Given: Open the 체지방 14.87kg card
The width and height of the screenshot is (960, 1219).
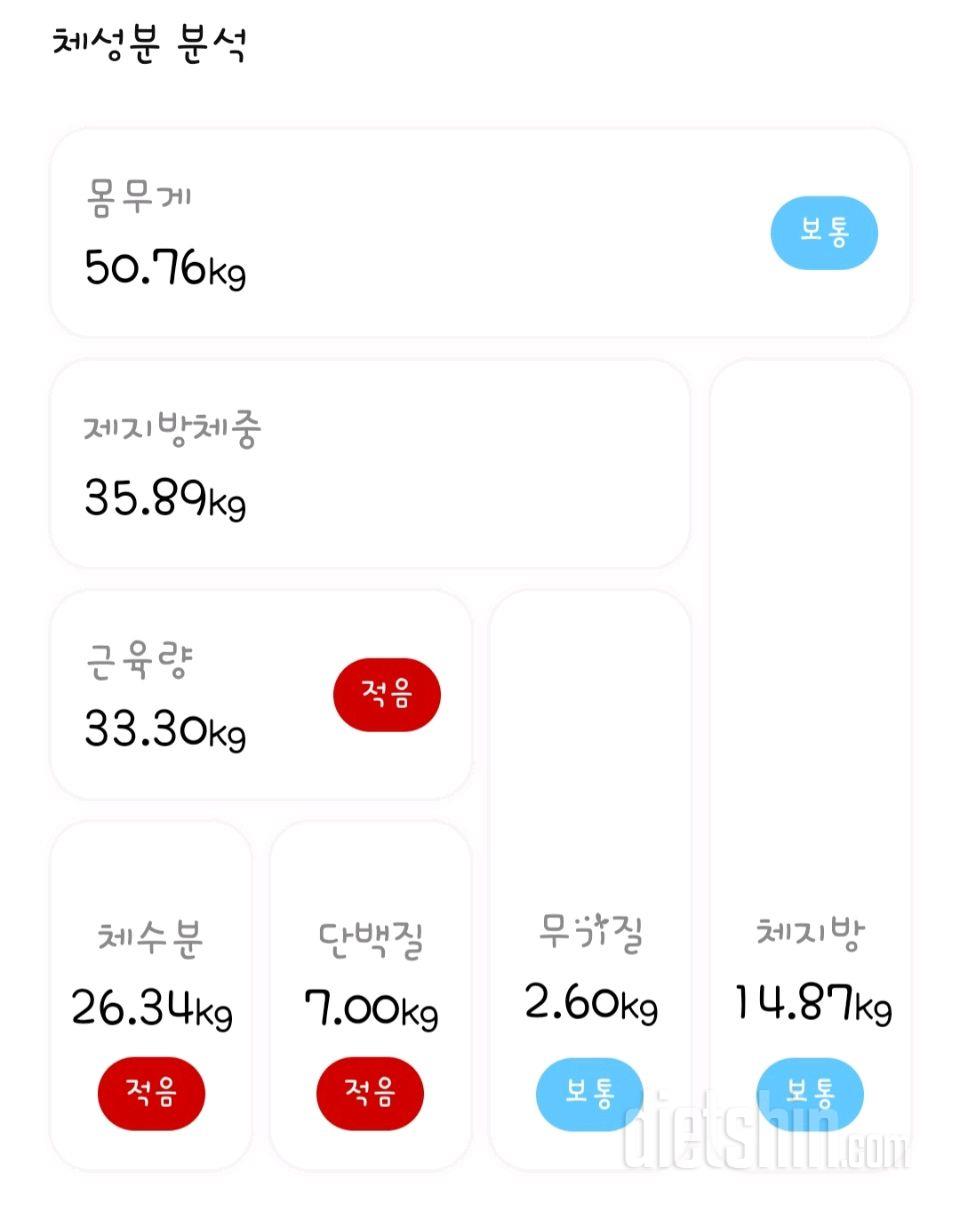Looking at the screenshot, I should click(x=810, y=765).
